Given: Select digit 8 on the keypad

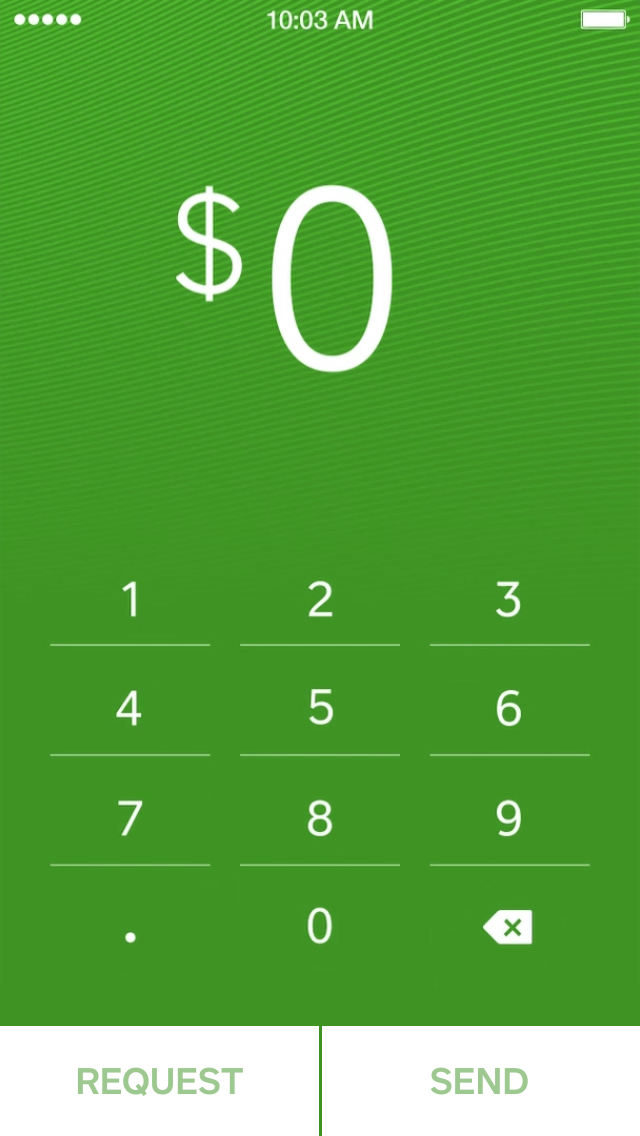Looking at the screenshot, I should point(320,818).
